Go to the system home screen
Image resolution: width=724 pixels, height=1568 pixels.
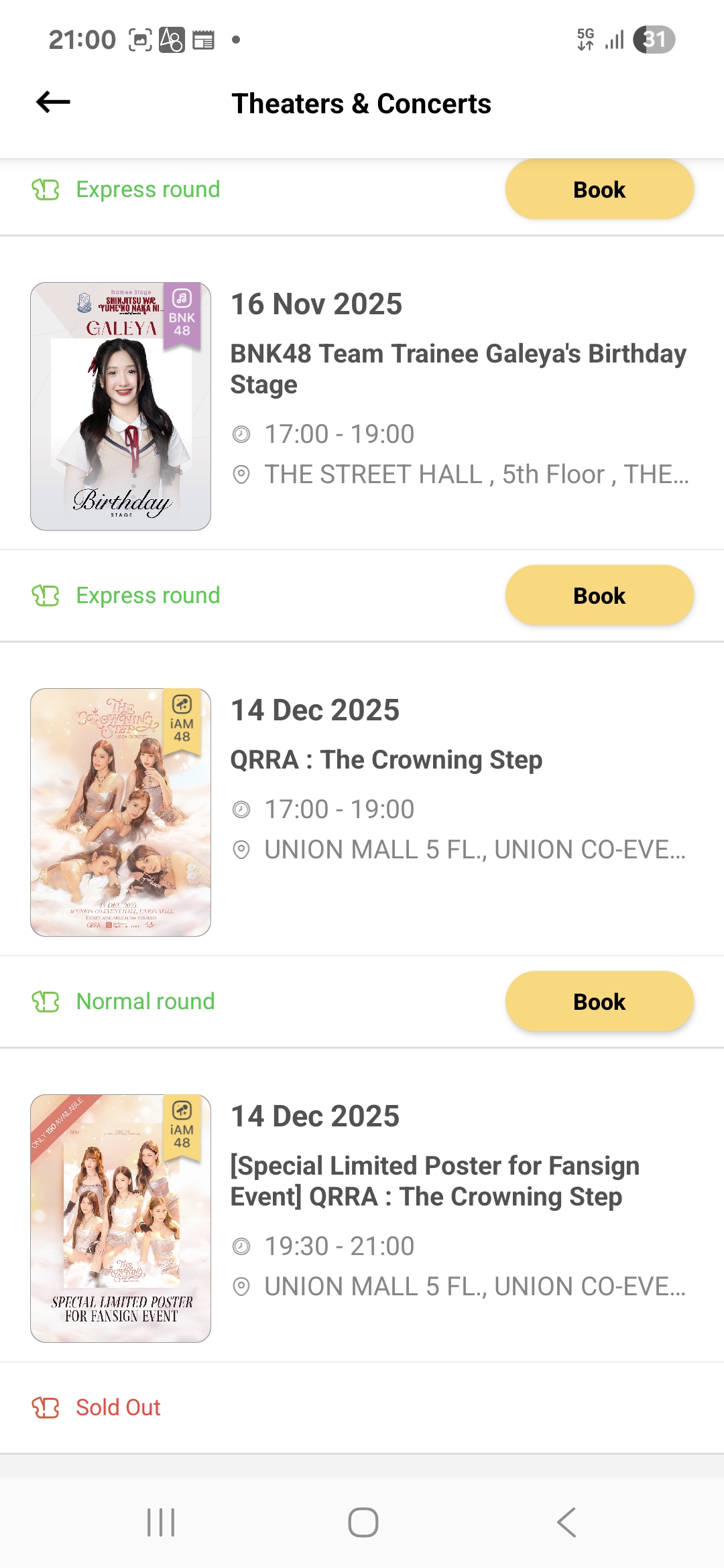[x=363, y=1522]
